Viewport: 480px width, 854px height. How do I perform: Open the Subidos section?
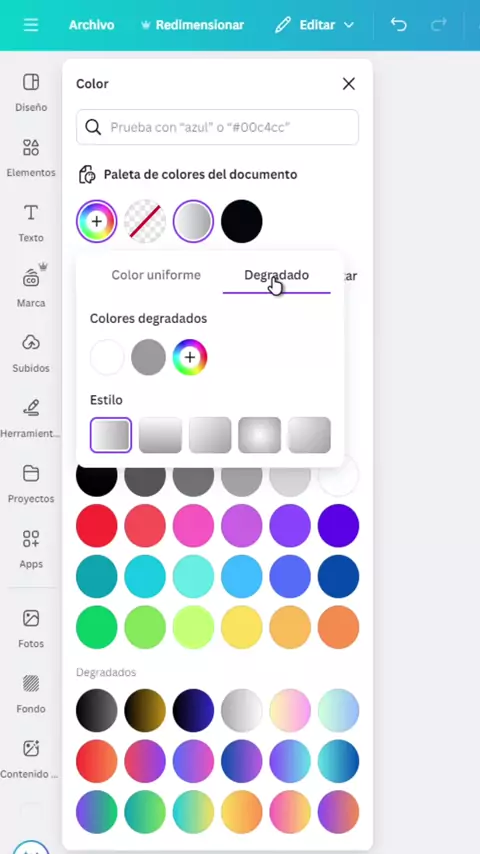[x=31, y=353]
